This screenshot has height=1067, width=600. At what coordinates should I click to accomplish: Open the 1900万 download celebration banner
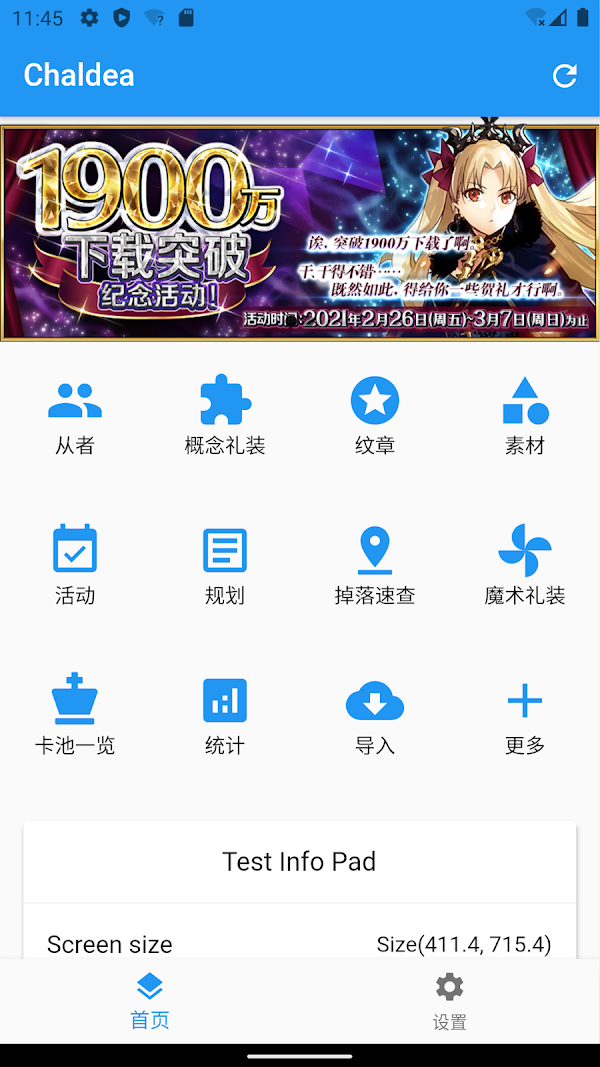click(300, 232)
